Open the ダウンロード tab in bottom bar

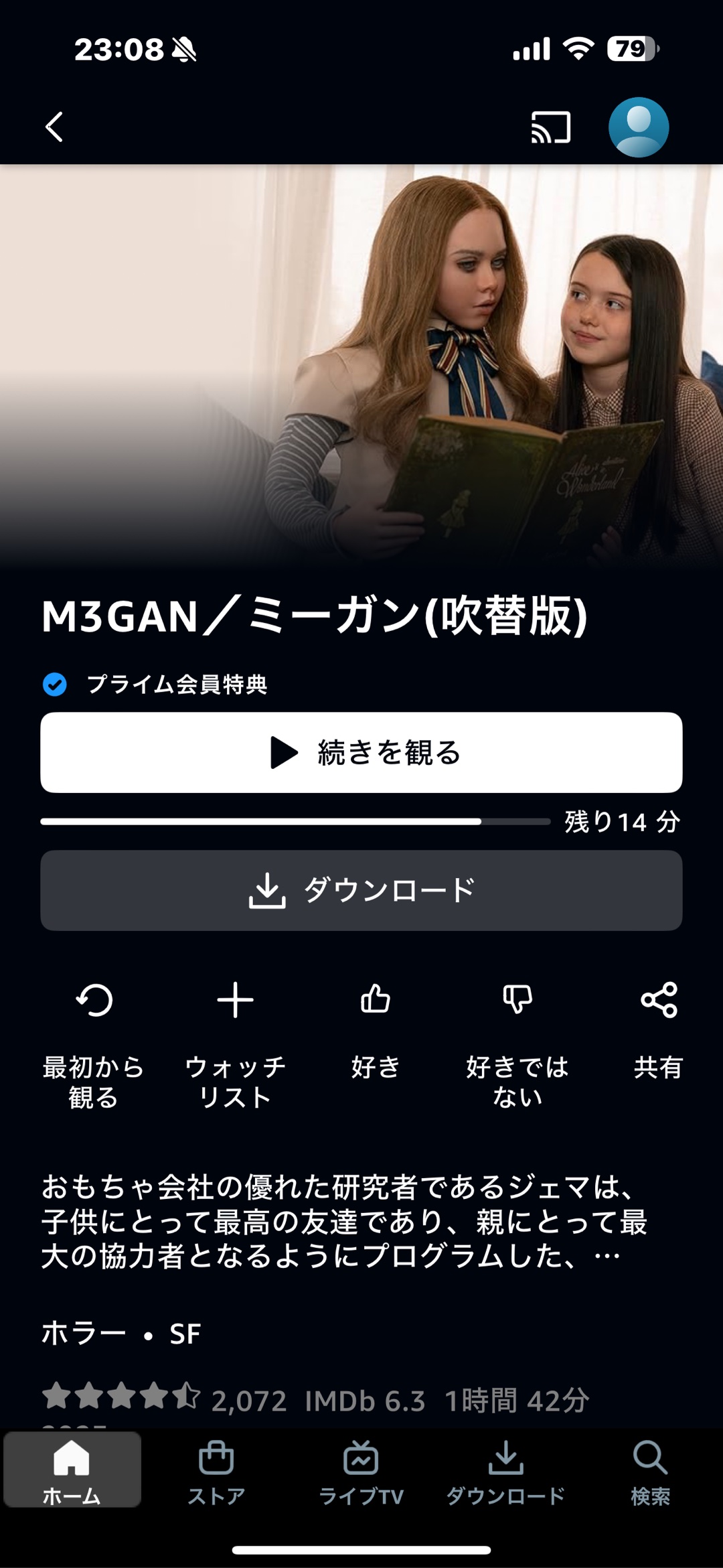505,1472
